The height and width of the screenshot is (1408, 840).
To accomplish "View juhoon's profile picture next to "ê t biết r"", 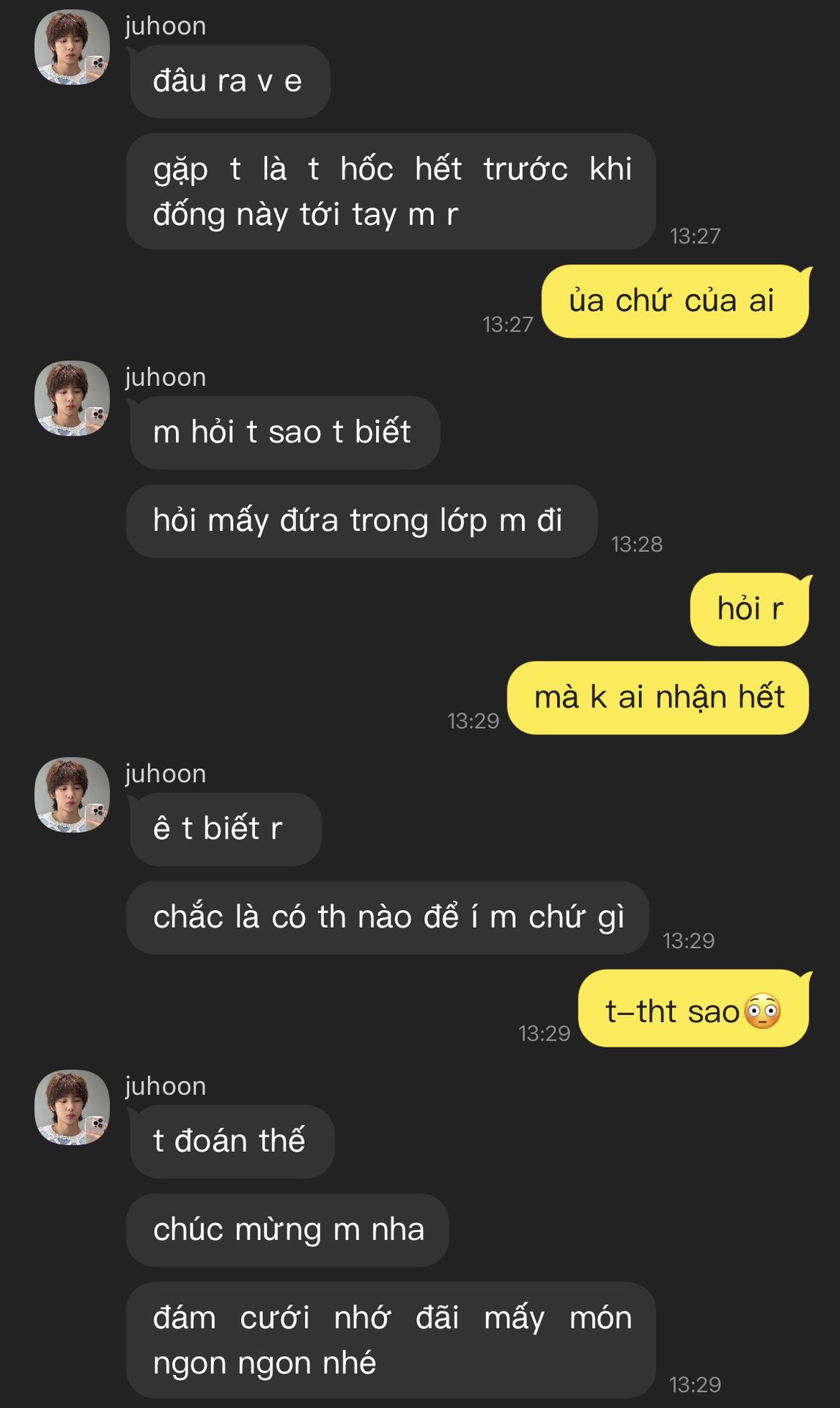I will [72, 795].
